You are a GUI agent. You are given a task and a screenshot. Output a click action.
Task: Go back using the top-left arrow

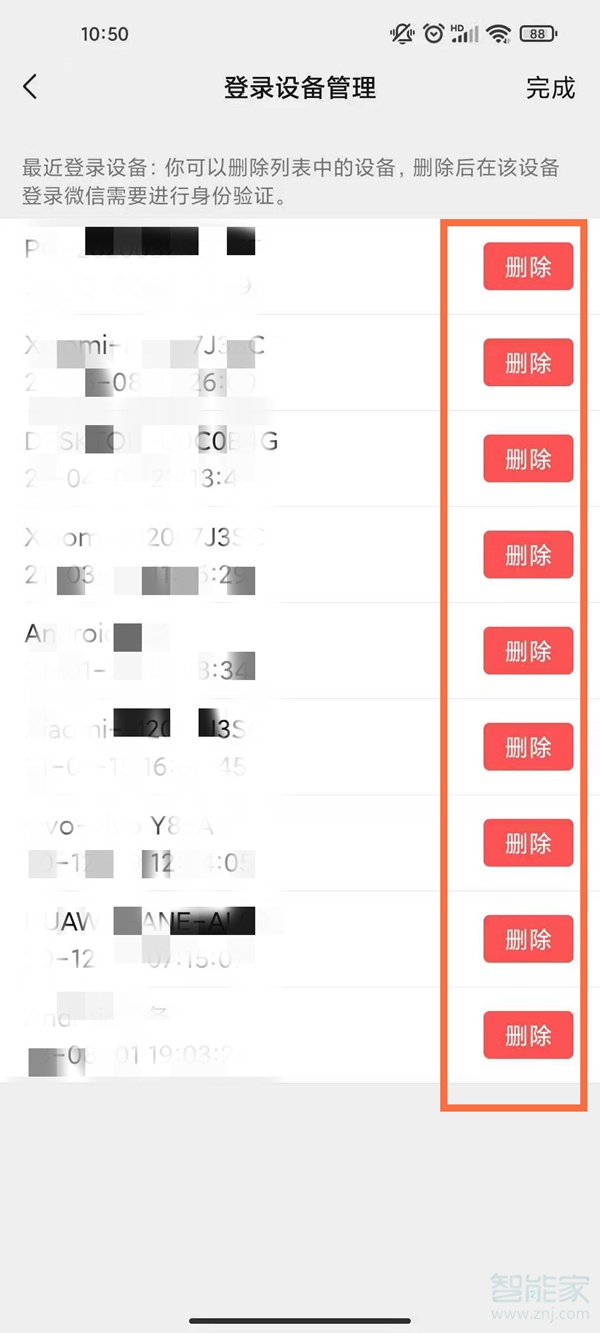click(30, 87)
